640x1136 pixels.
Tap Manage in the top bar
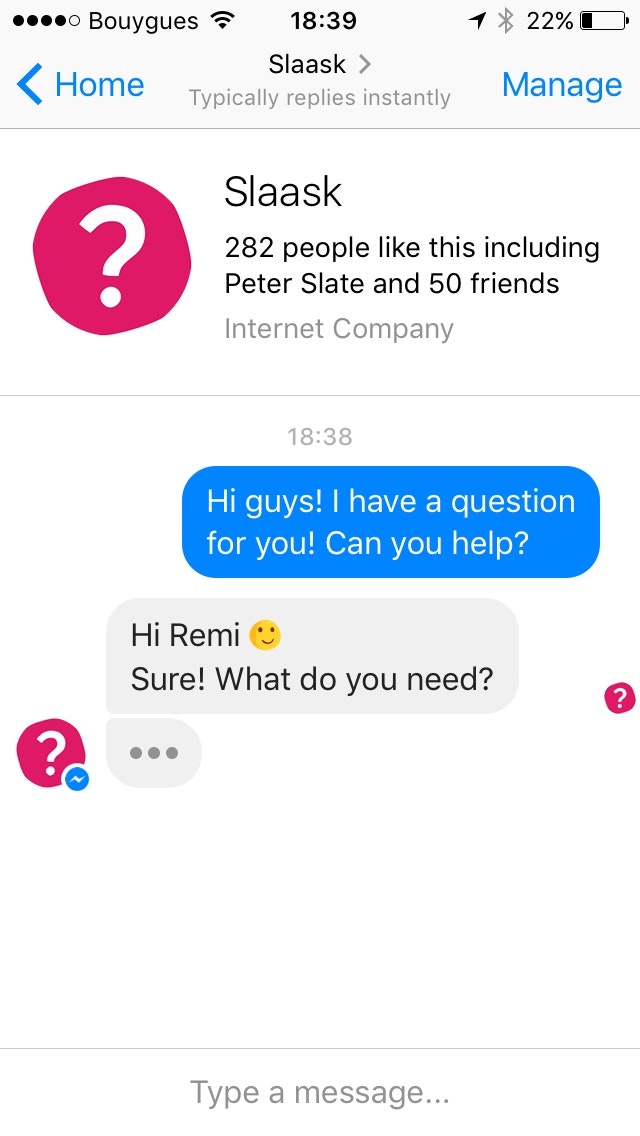pyautogui.click(x=561, y=85)
